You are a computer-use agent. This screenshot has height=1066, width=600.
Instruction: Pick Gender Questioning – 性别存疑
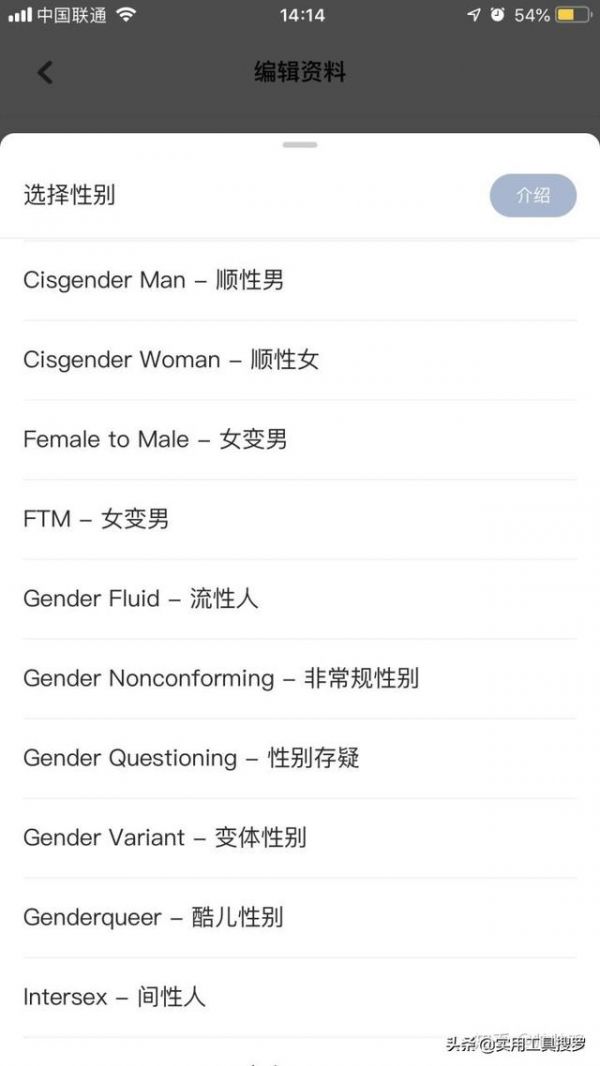pos(300,758)
